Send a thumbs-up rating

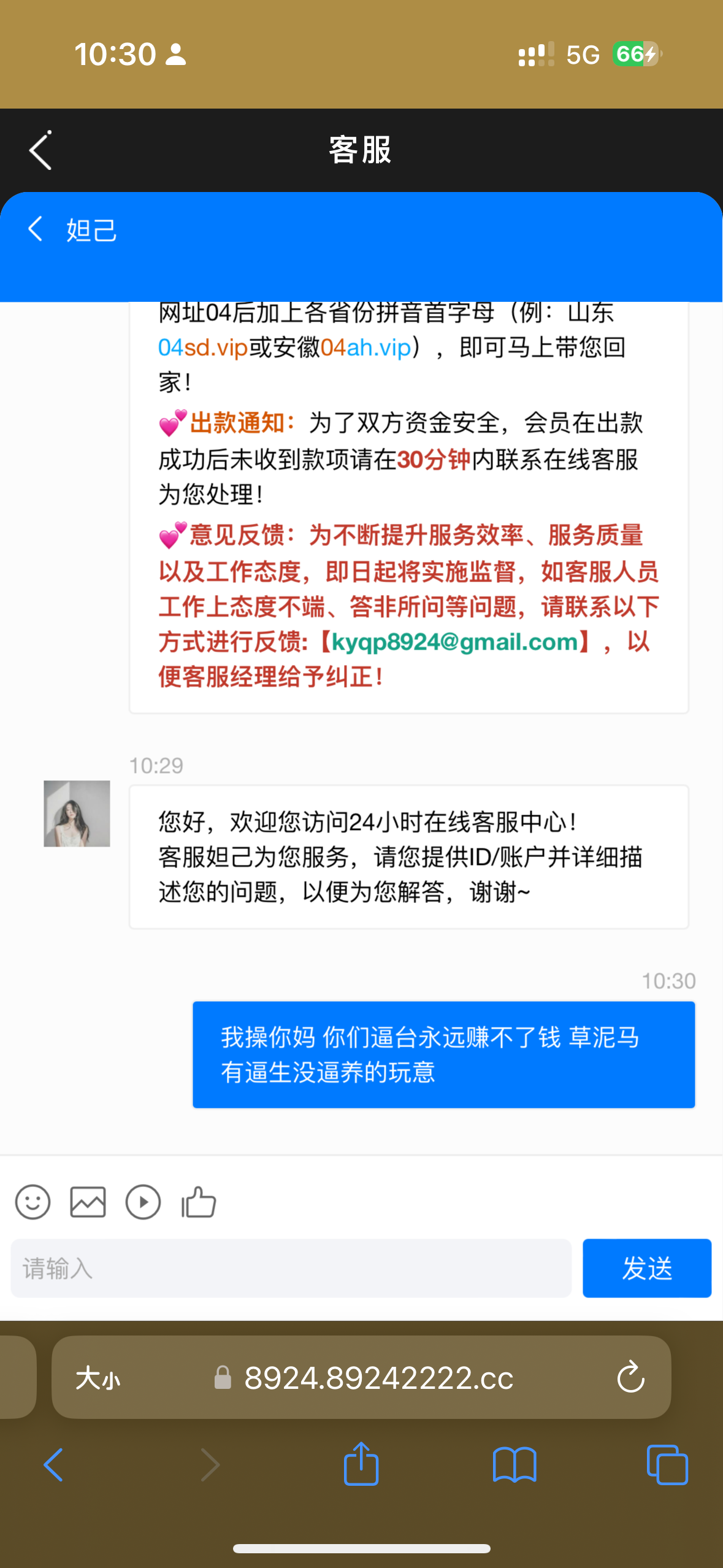(x=199, y=1202)
